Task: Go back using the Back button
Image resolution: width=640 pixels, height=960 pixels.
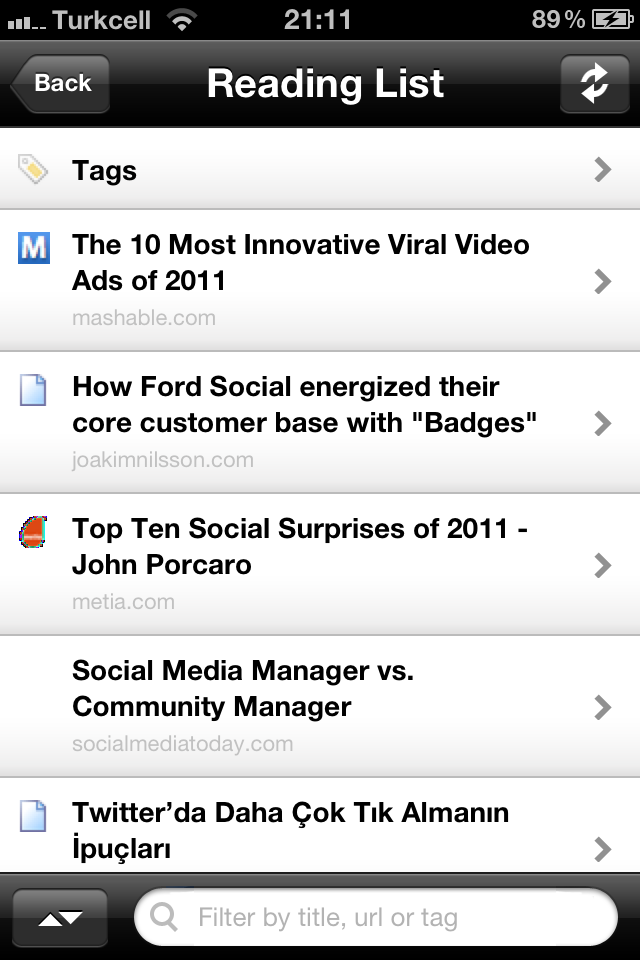Action: 60,84
